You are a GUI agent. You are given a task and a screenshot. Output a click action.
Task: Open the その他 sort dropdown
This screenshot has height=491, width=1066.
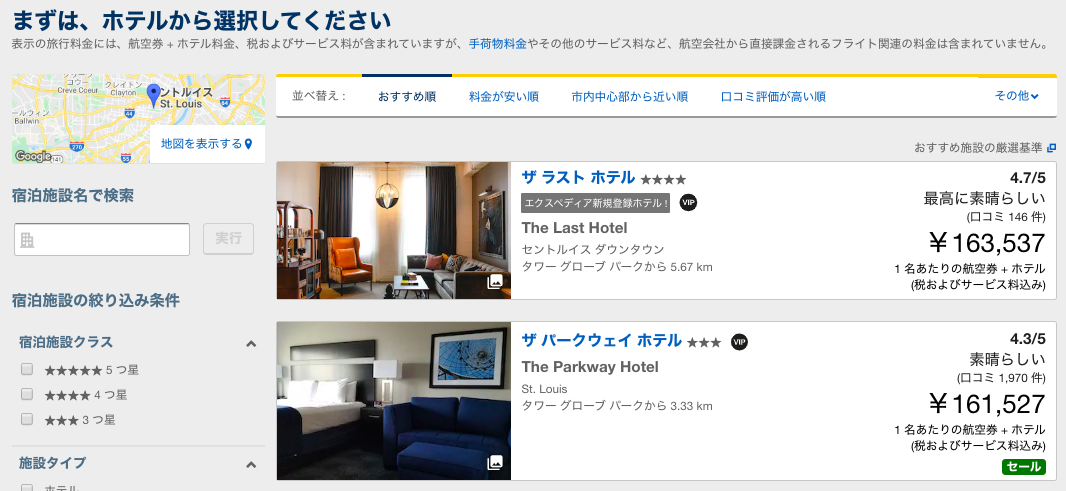1016,96
